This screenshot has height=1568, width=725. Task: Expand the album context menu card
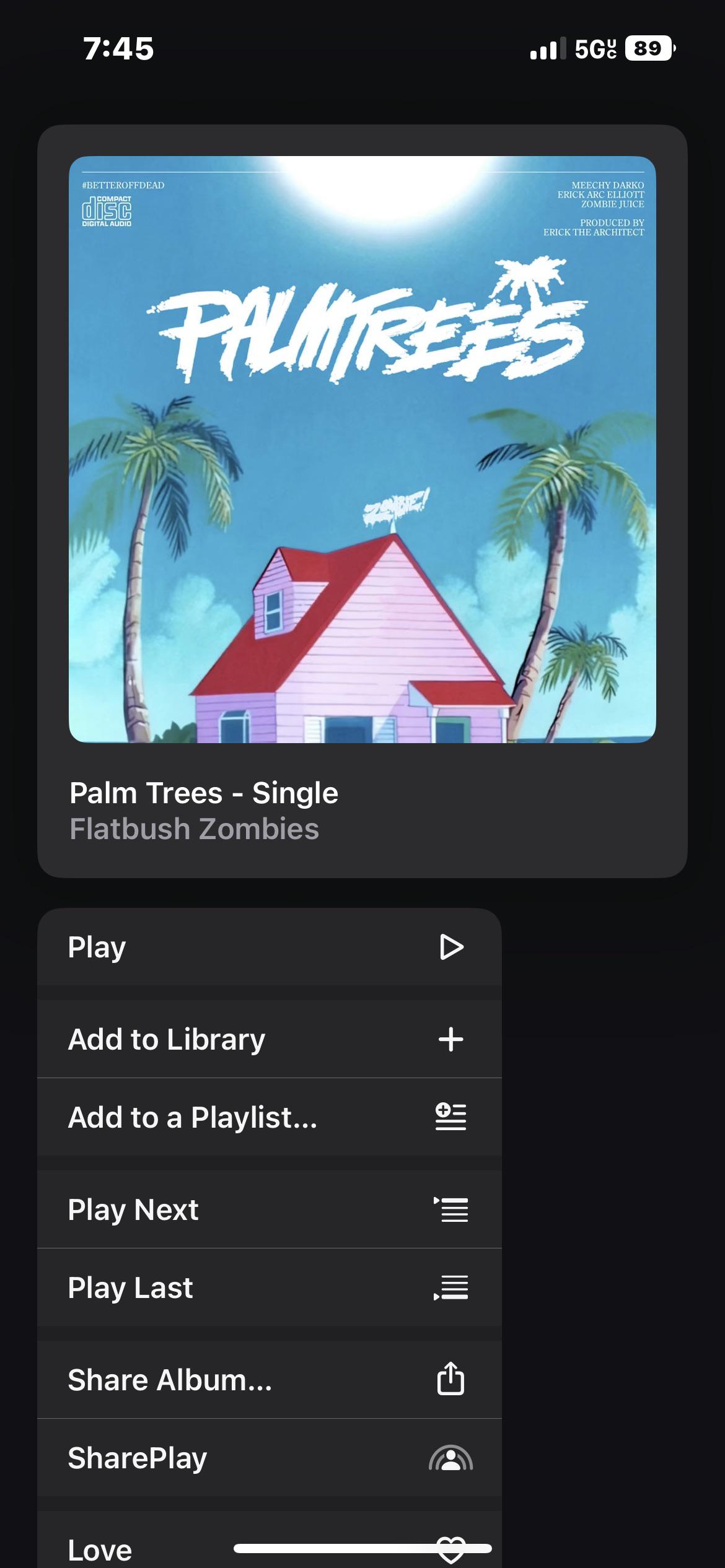[362, 502]
